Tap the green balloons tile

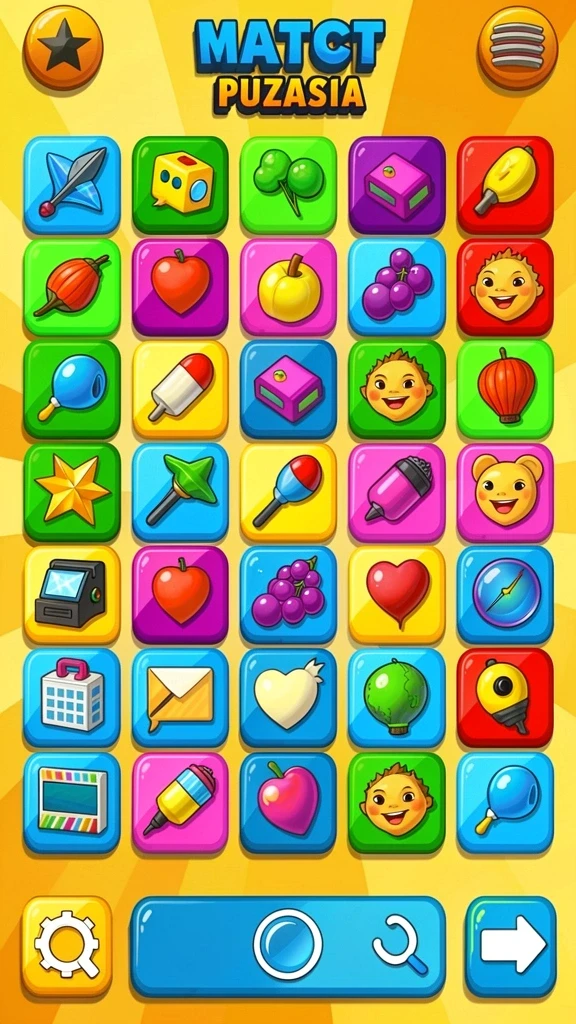(x=289, y=185)
